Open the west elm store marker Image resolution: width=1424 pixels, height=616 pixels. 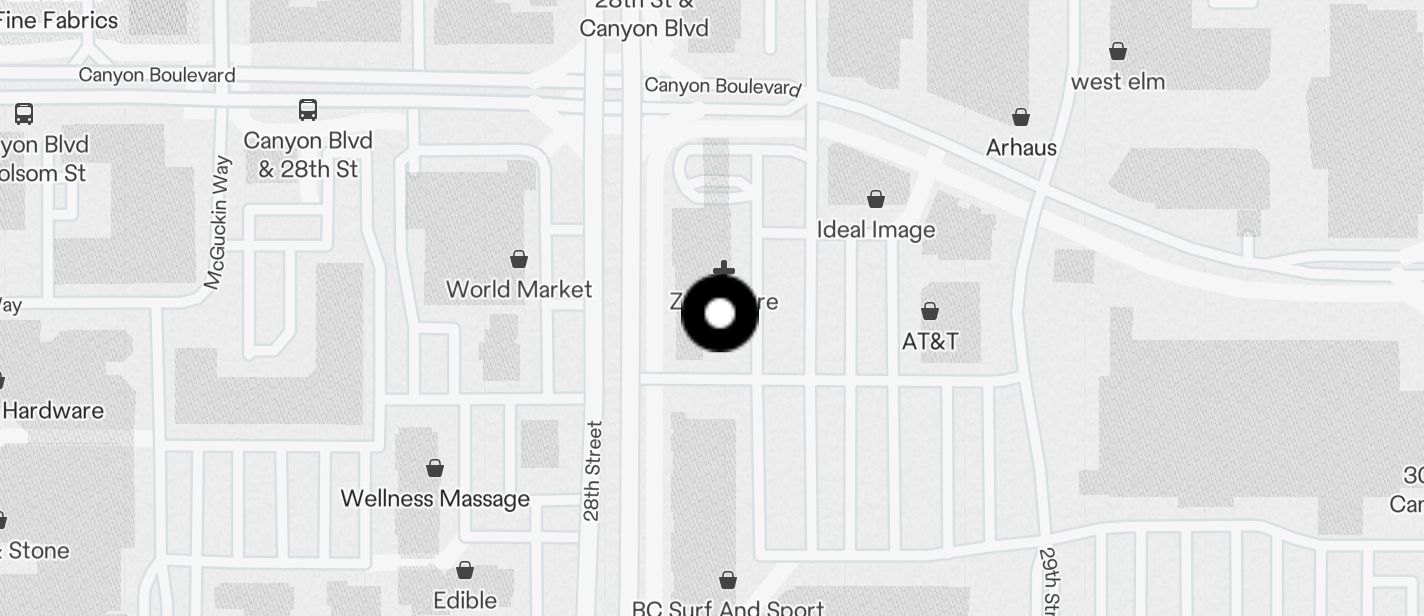point(1118,52)
